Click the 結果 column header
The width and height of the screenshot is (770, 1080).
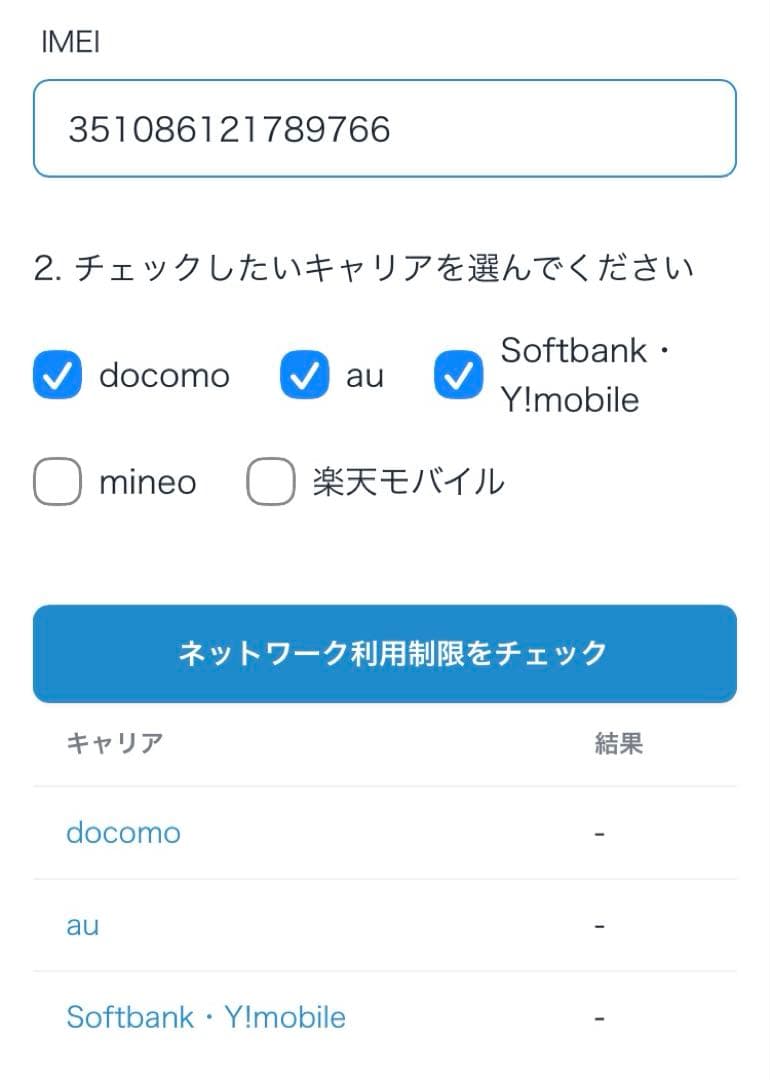click(x=617, y=742)
